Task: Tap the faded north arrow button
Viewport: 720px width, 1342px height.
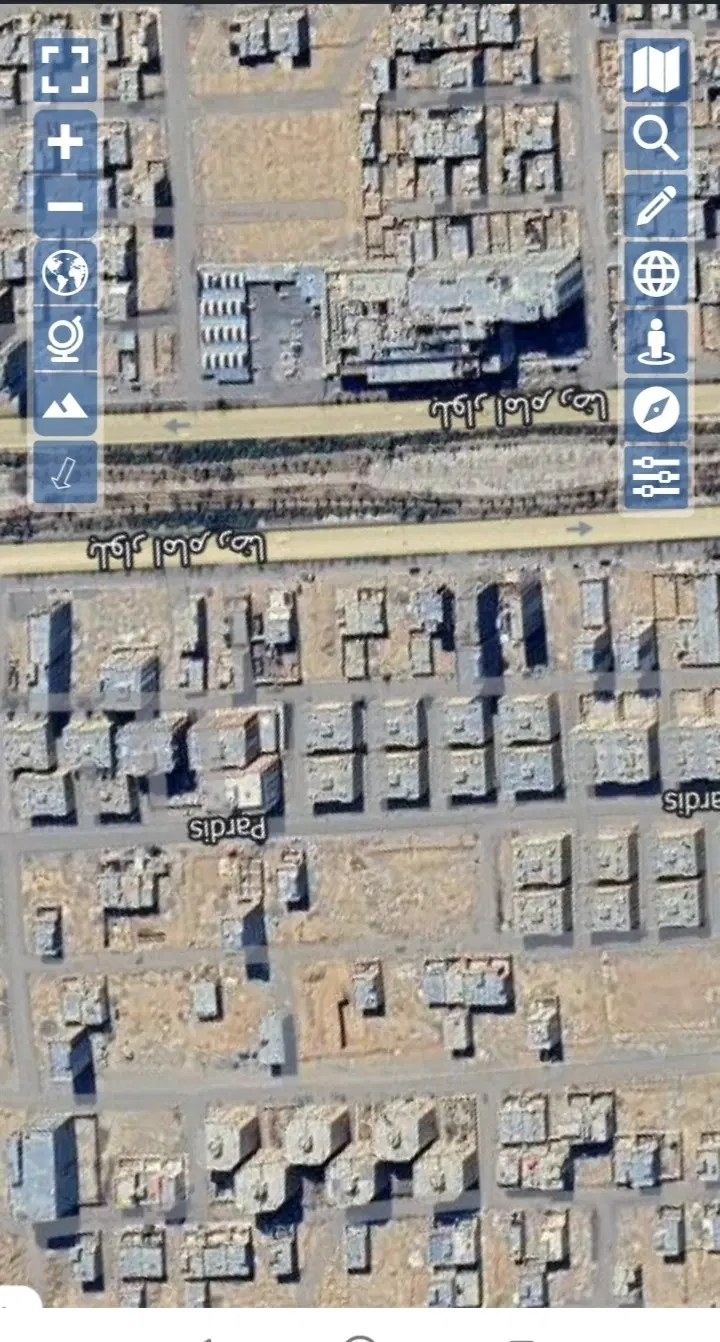Action: (x=66, y=471)
